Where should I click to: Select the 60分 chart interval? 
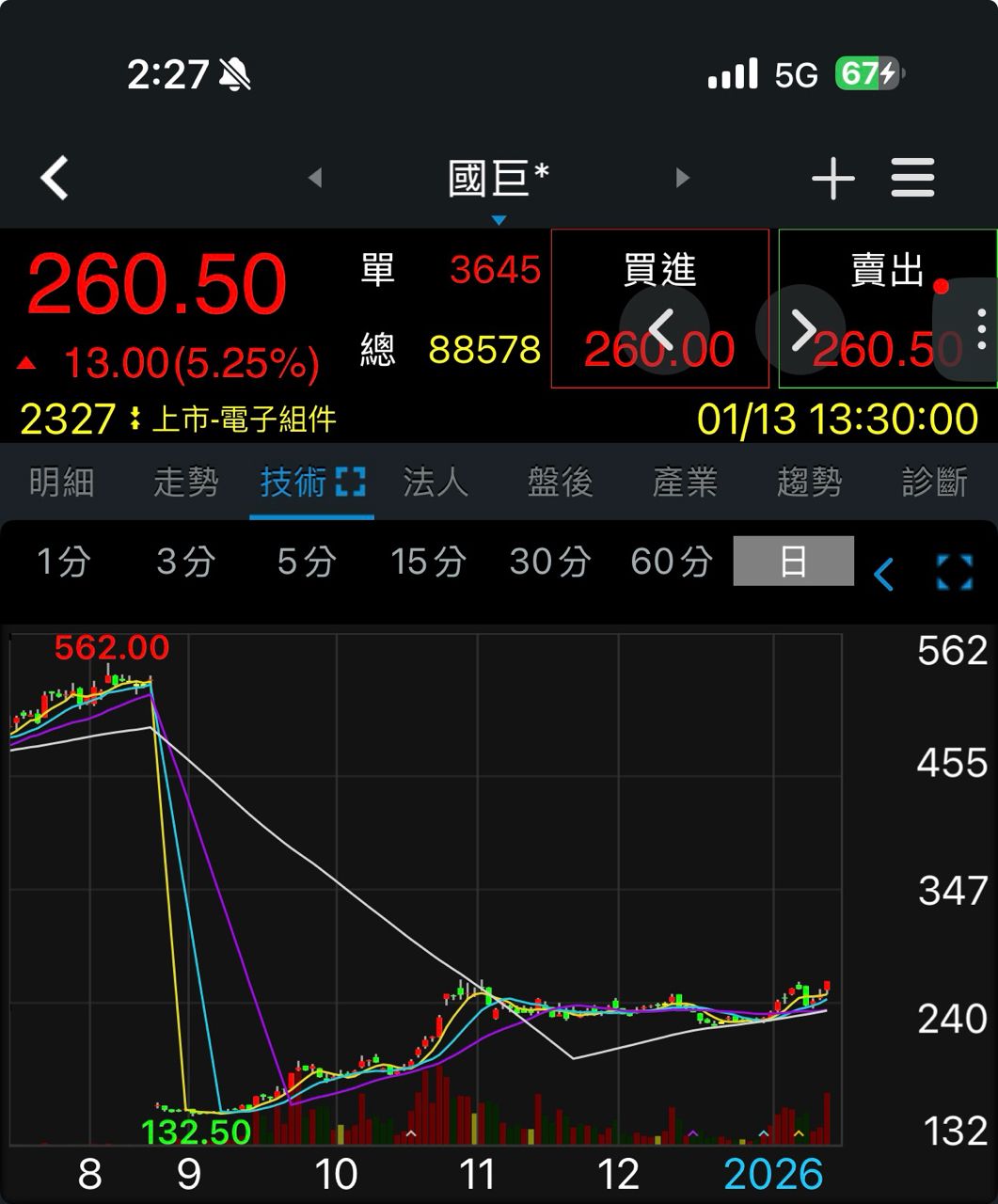[671, 562]
